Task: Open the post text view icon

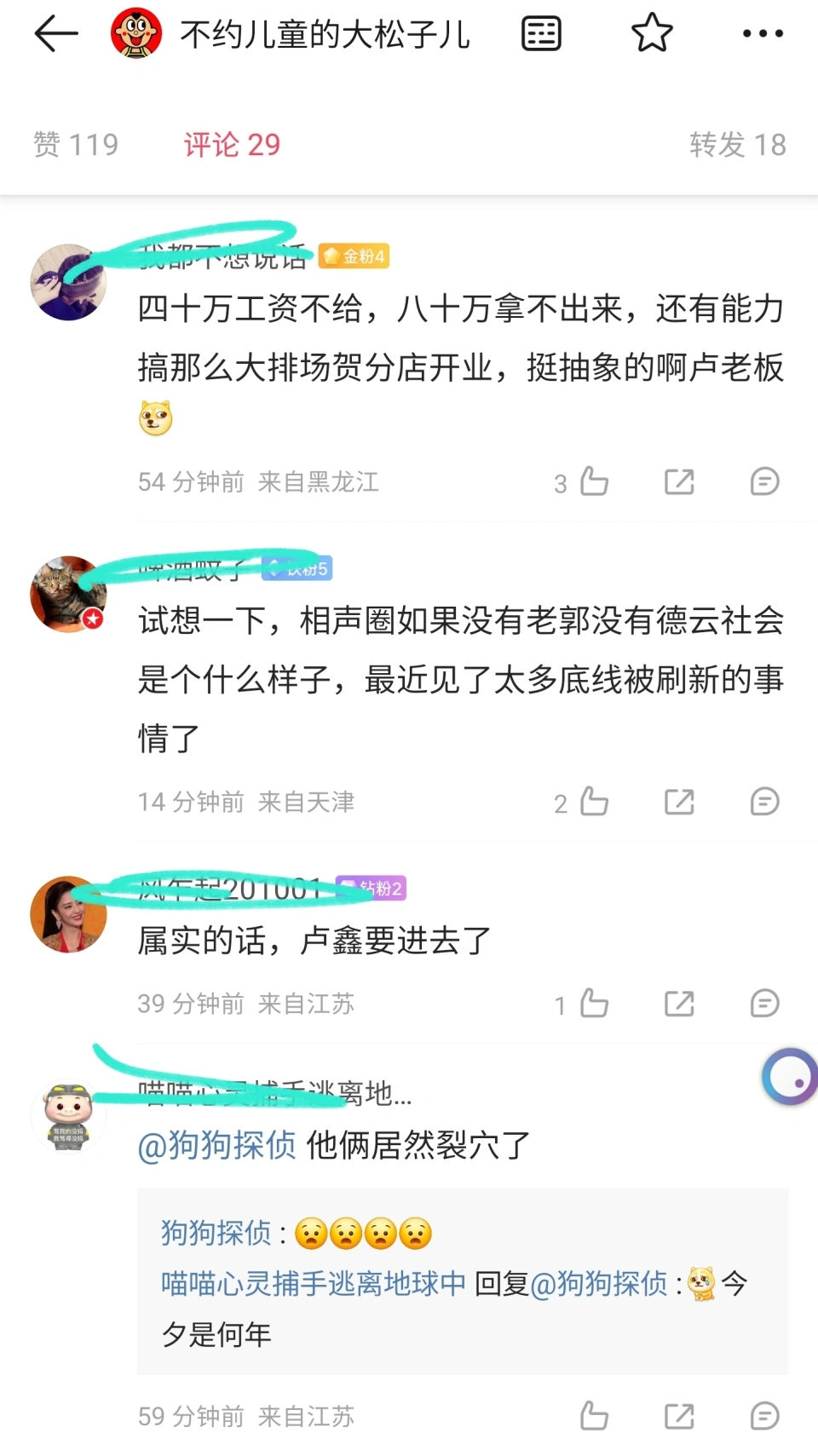Action: click(541, 34)
